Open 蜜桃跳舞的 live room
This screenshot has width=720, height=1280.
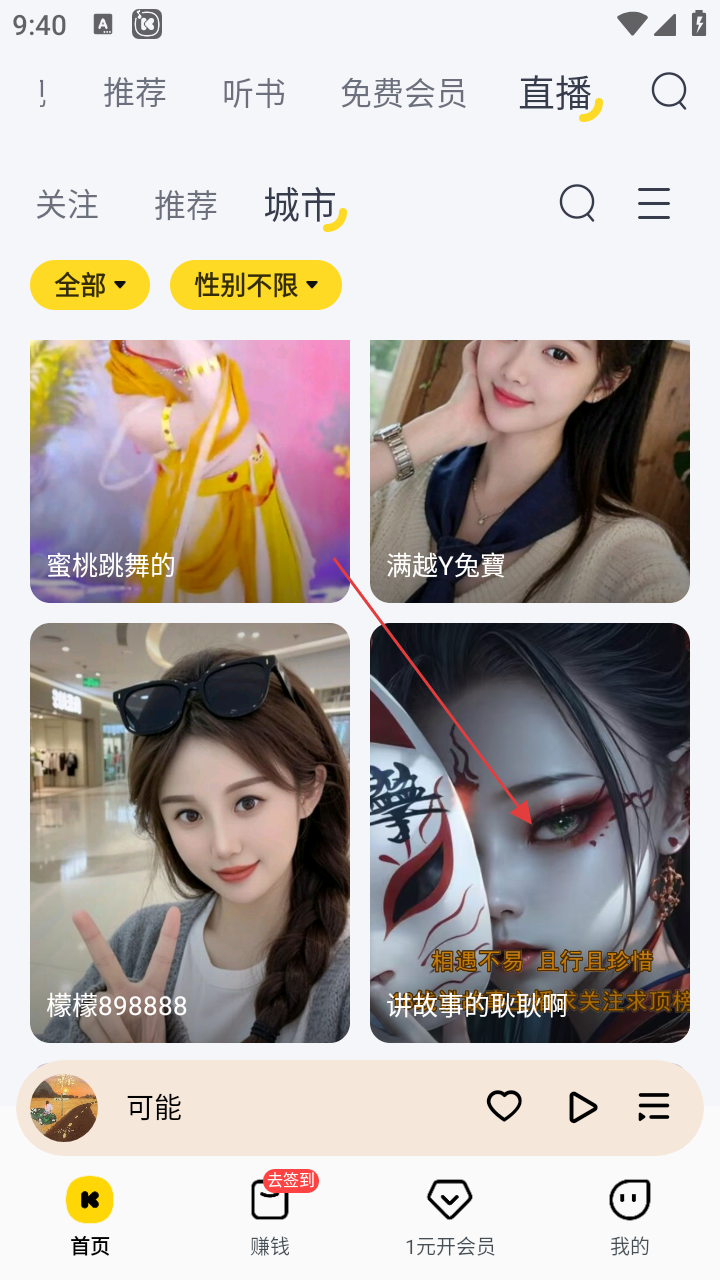[x=190, y=470]
